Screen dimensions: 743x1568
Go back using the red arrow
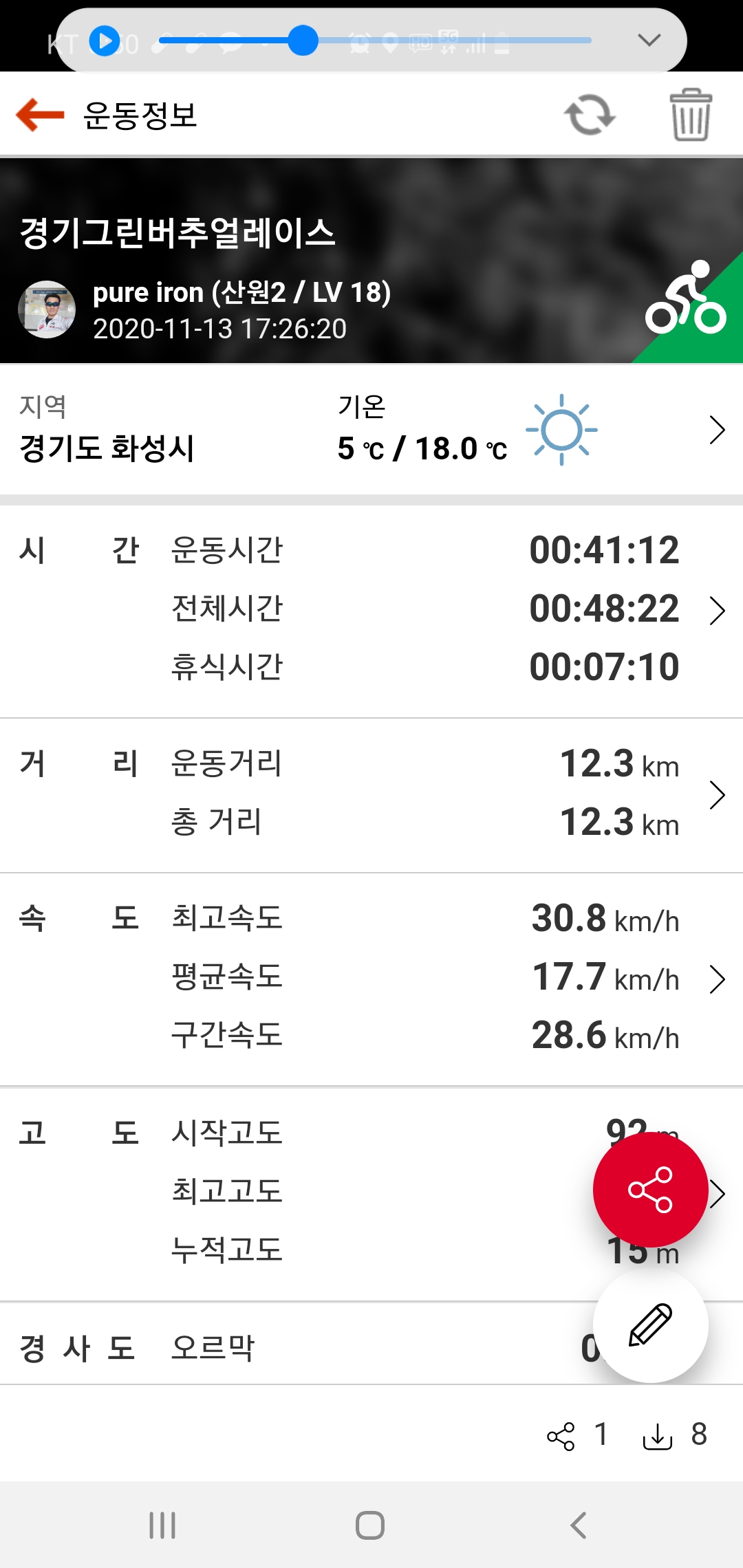coord(40,114)
